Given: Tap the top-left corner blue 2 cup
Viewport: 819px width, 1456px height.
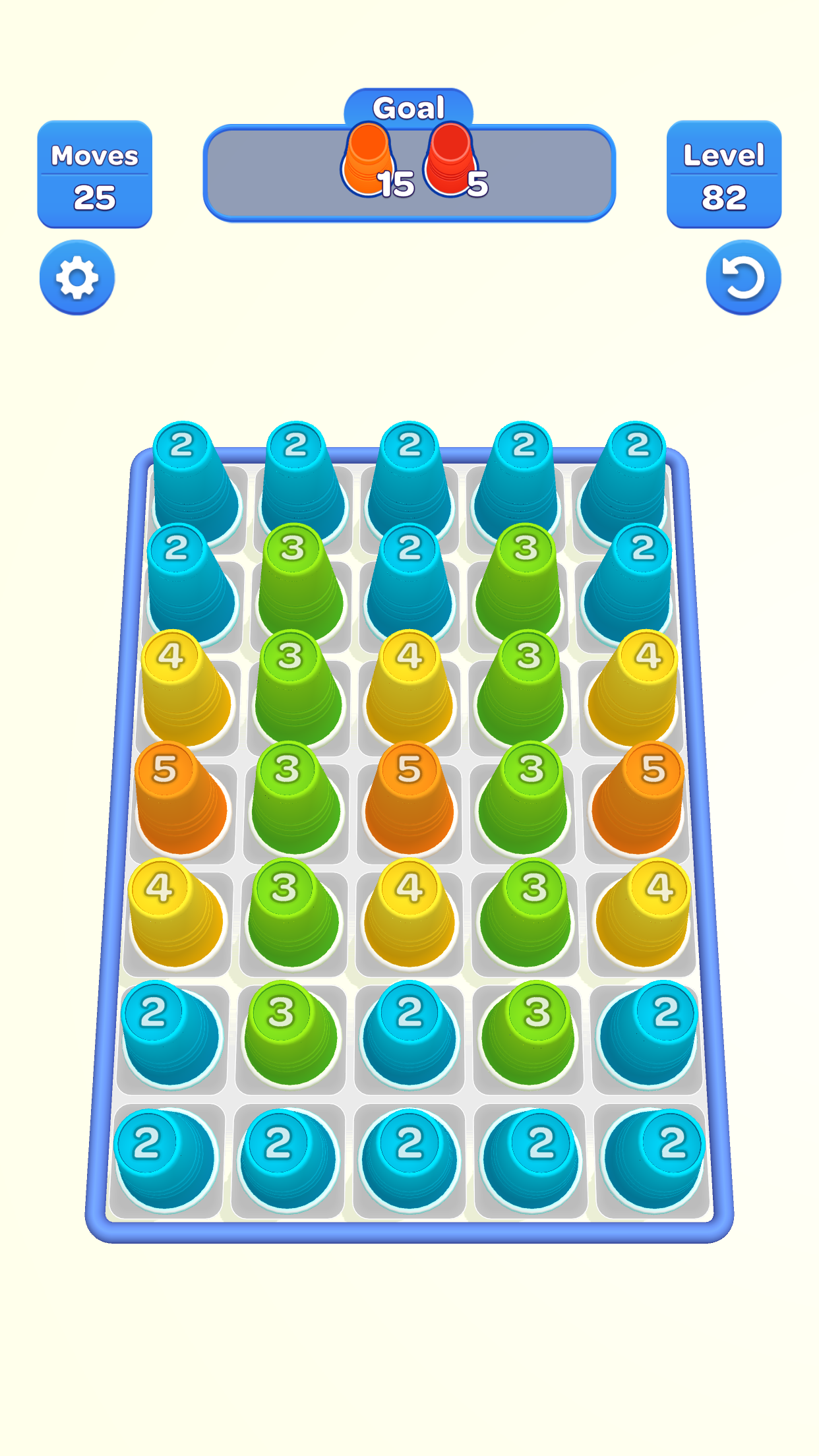Looking at the screenshot, I should point(193,481).
